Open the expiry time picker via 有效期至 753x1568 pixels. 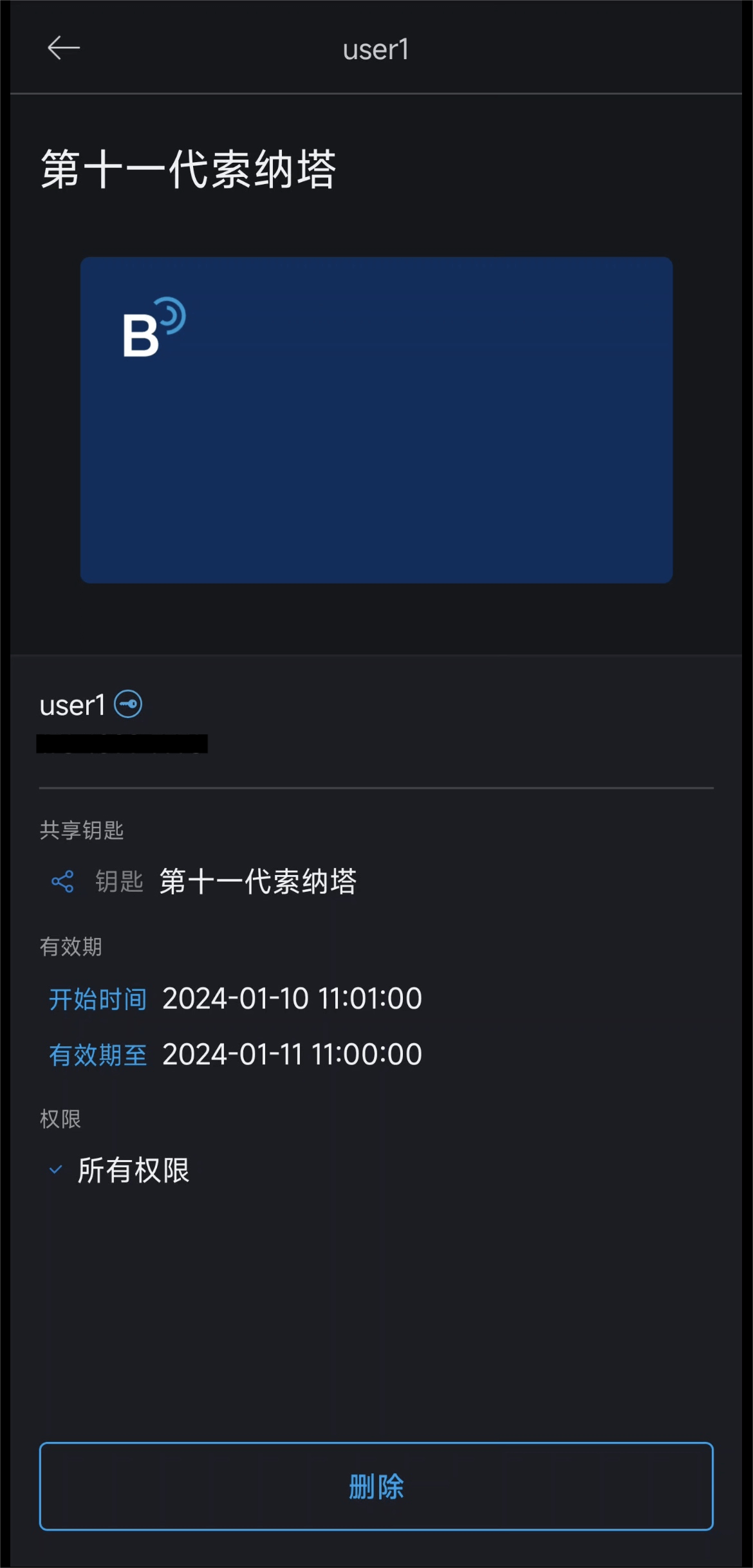(98, 1055)
